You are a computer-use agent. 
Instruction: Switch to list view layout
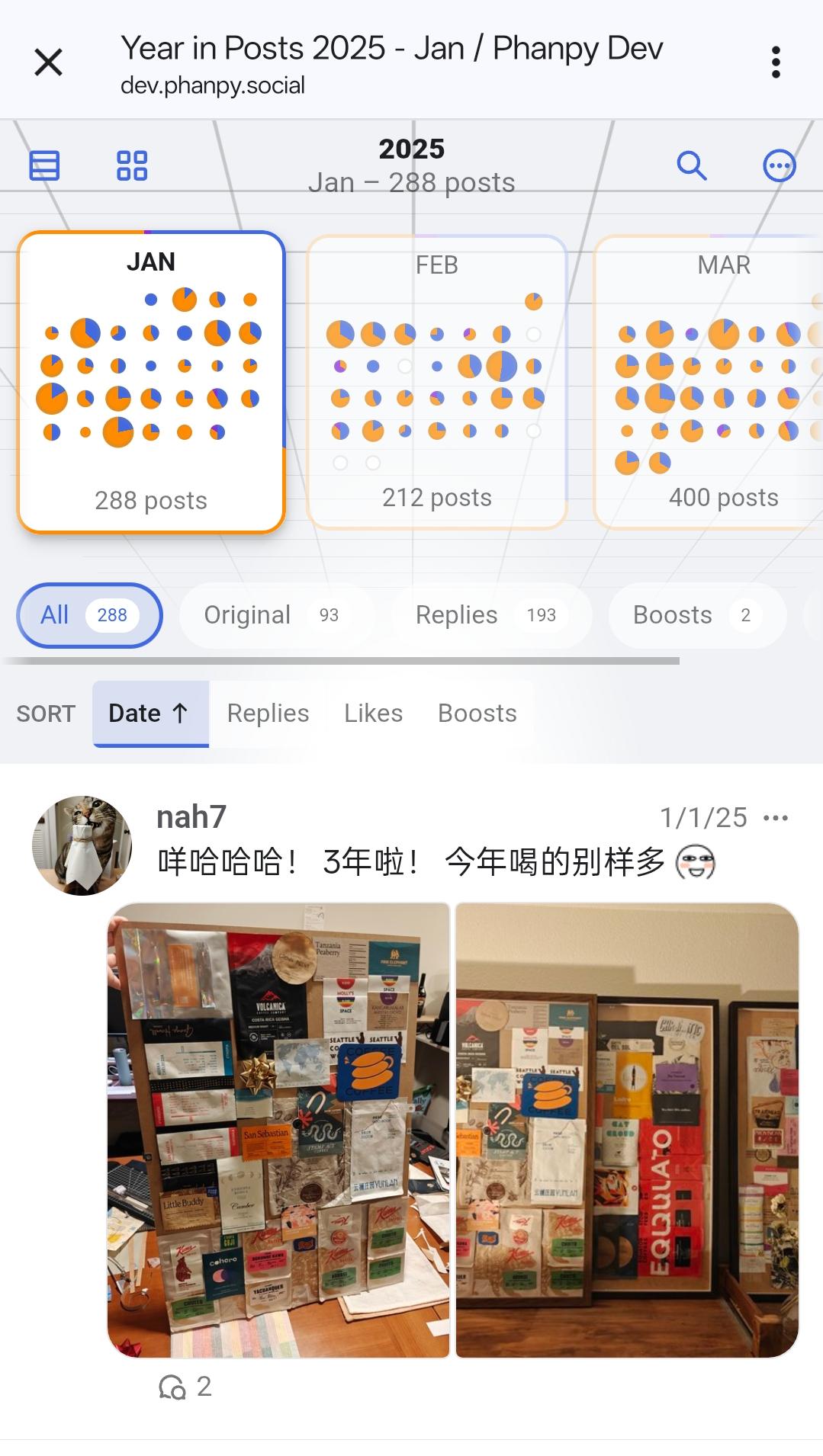[x=44, y=165]
